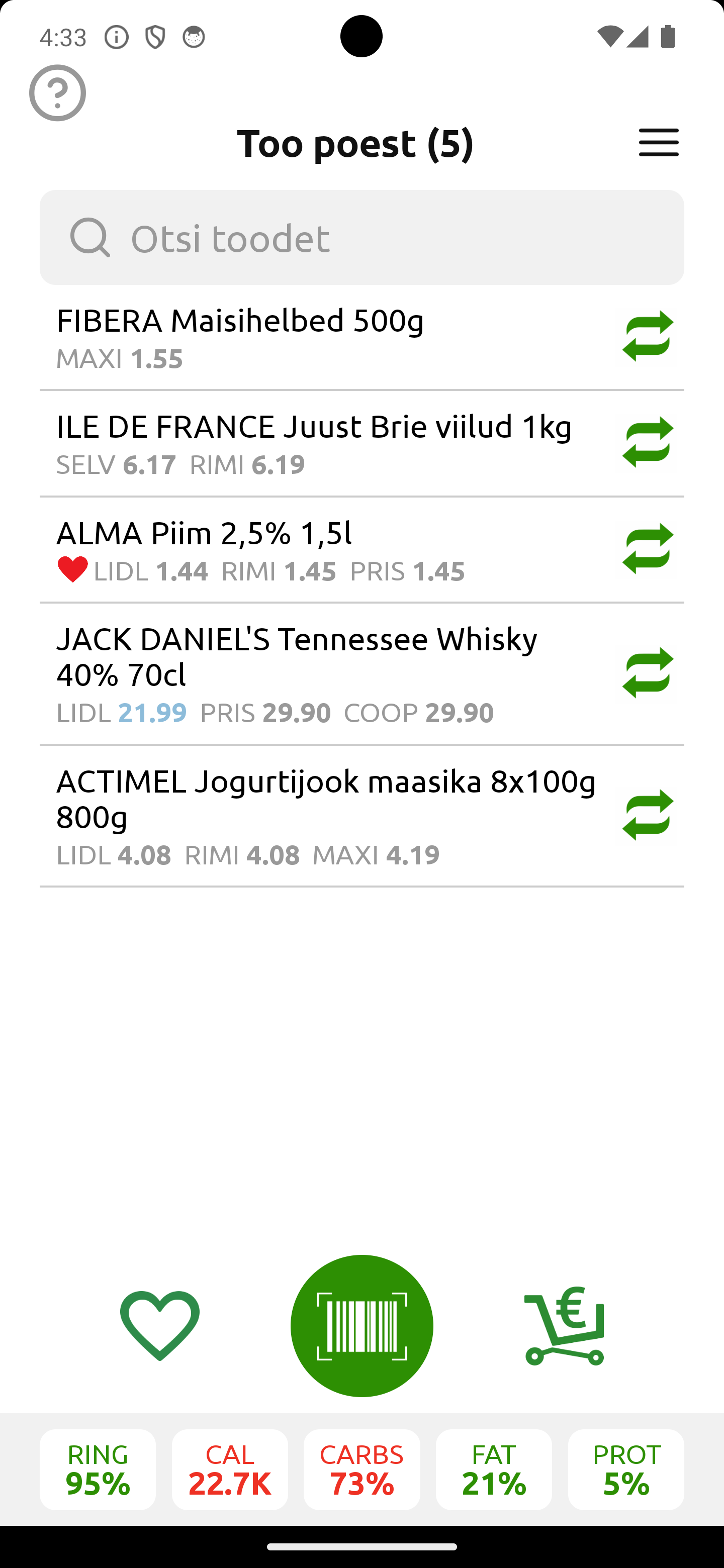Open the hamburger menu

pos(659,142)
